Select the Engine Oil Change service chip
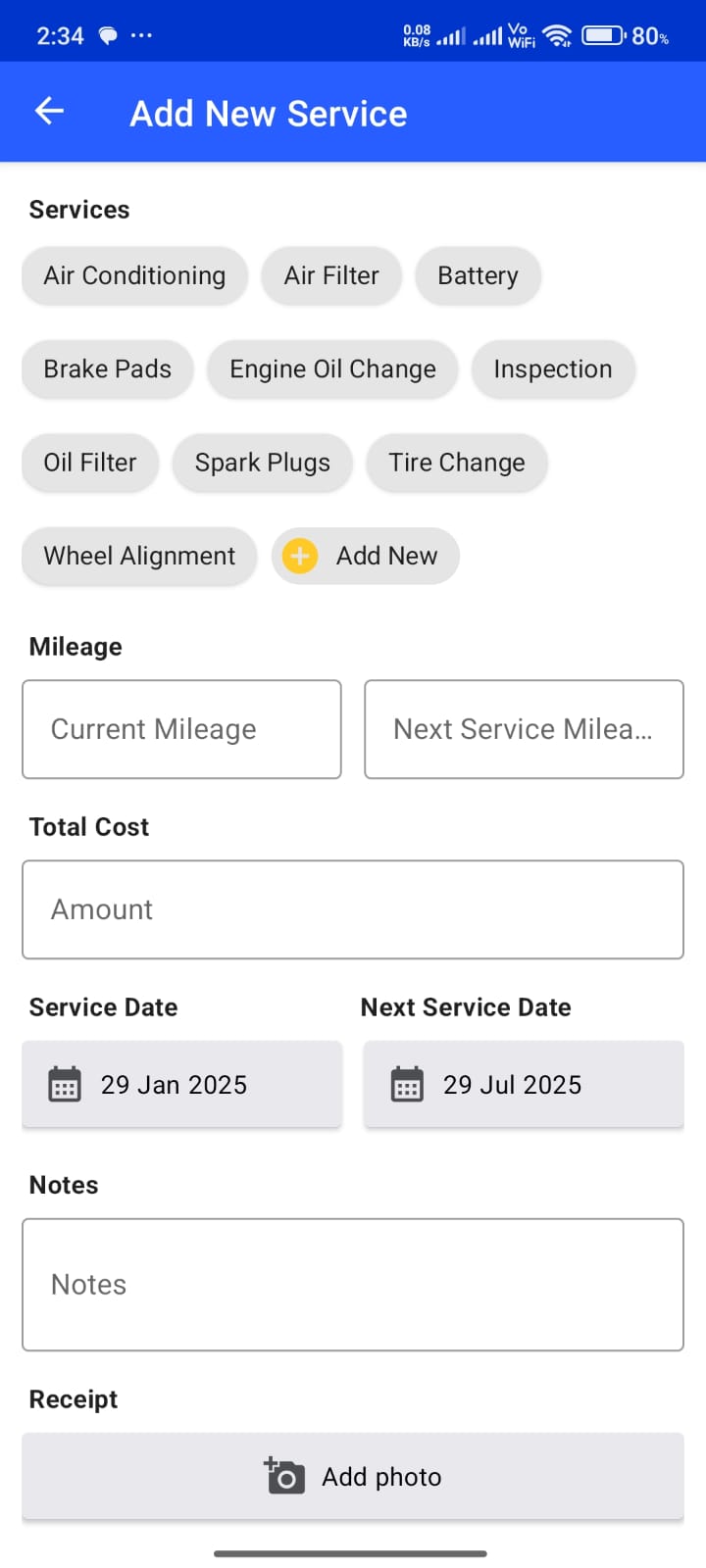The width and height of the screenshot is (706, 1568). pyautogui.click(x=332, y=368)
